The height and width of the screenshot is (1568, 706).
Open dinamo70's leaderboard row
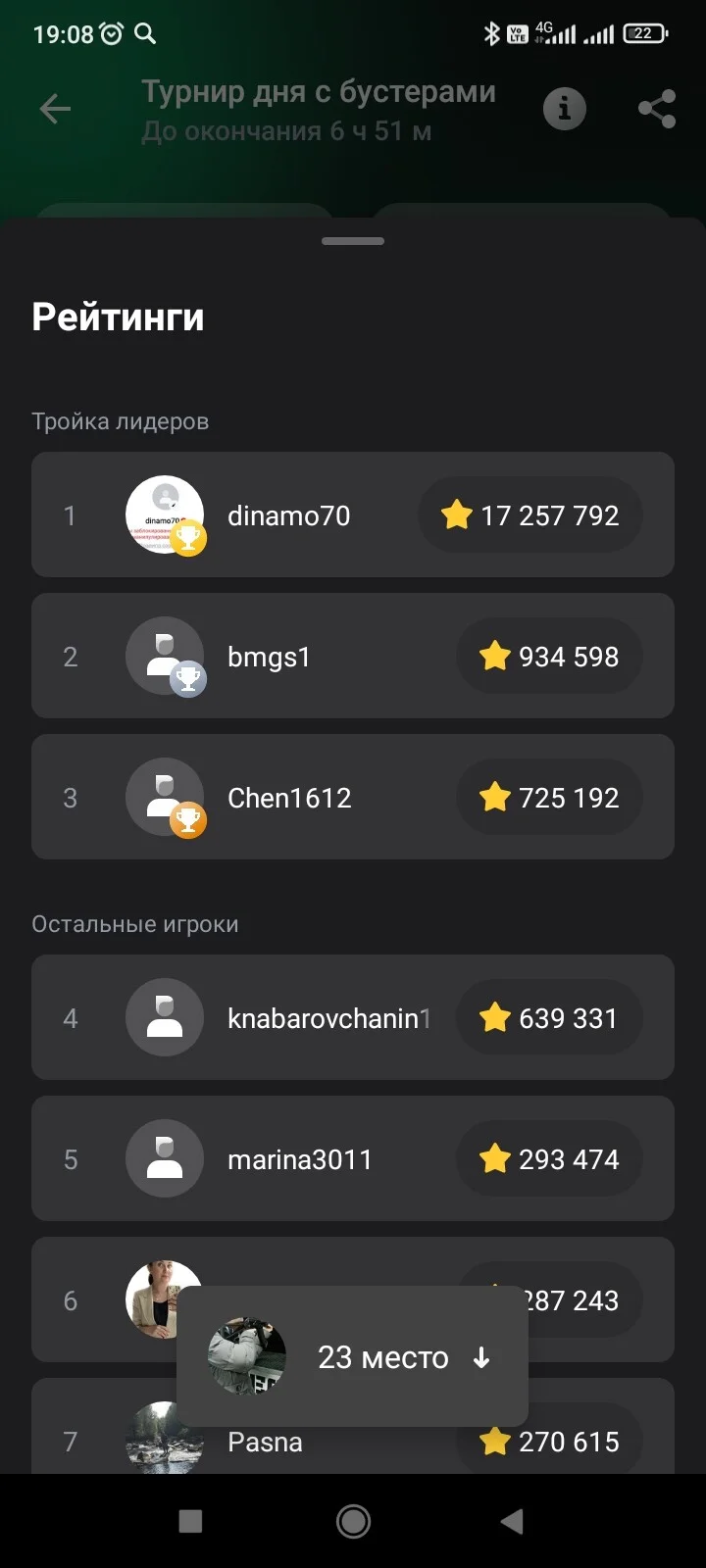353,514
